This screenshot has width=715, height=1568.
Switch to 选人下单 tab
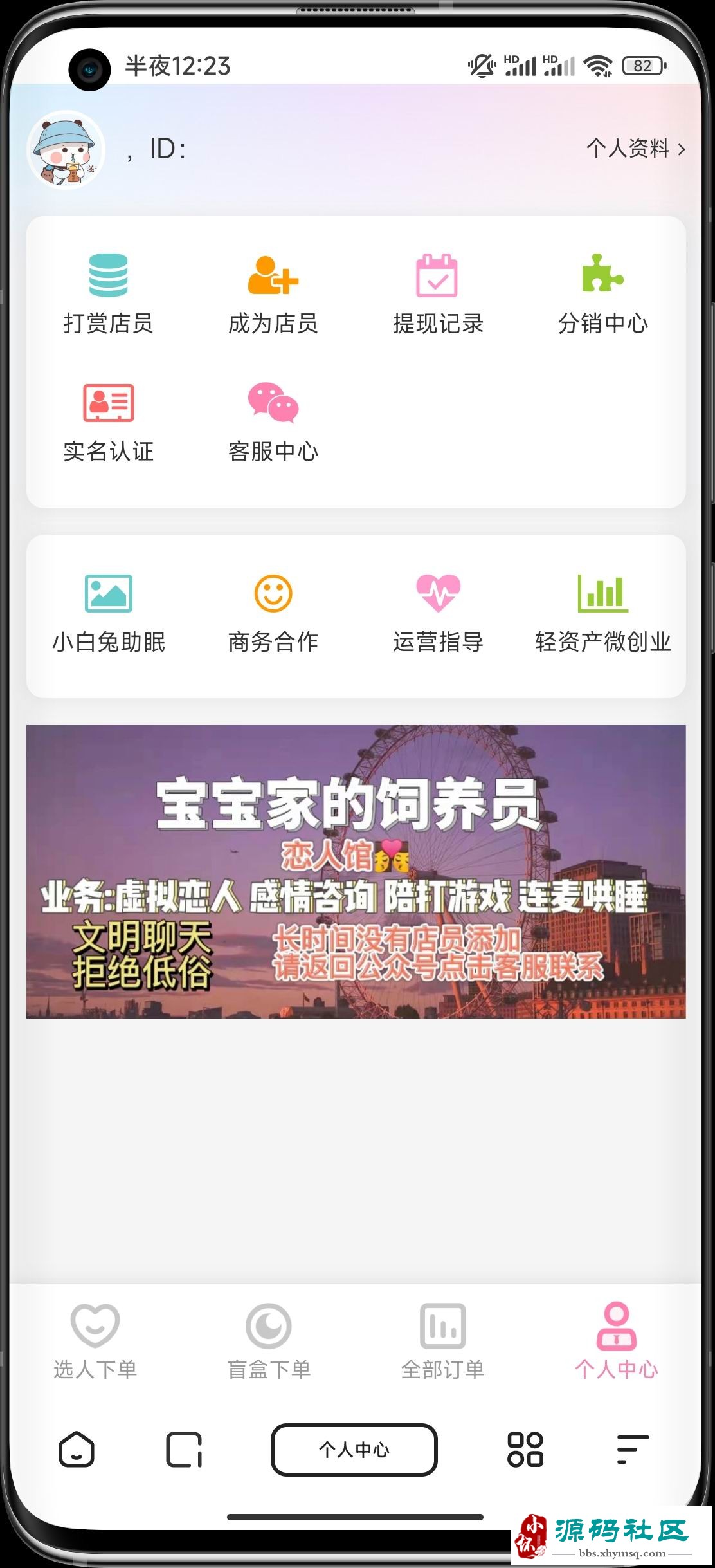(95, 1342)
